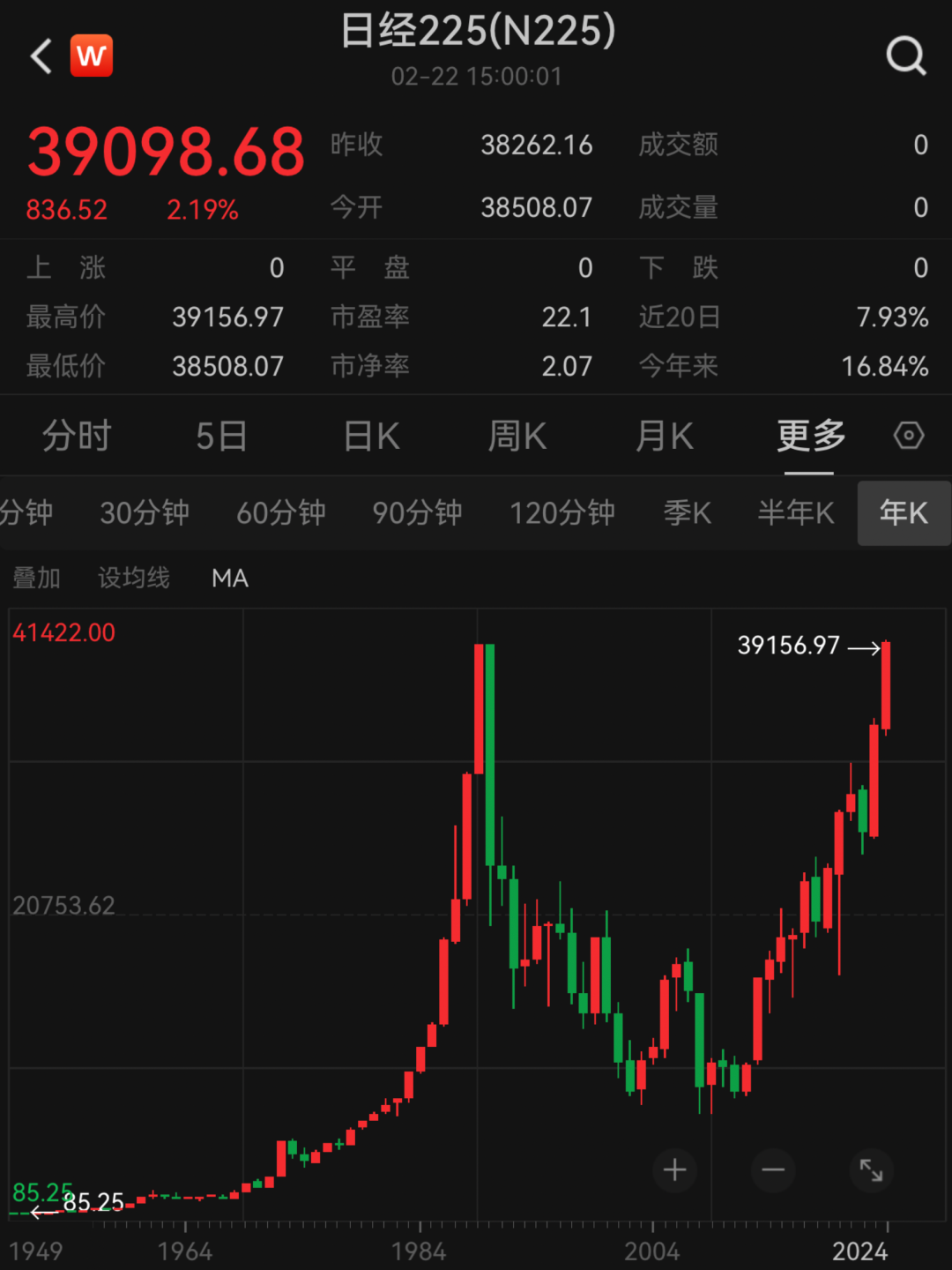Screen dimensions: 952x1270
Task: Switch to the 分时 chart tab
Action: pyautogui.click(x=77, y=436)
